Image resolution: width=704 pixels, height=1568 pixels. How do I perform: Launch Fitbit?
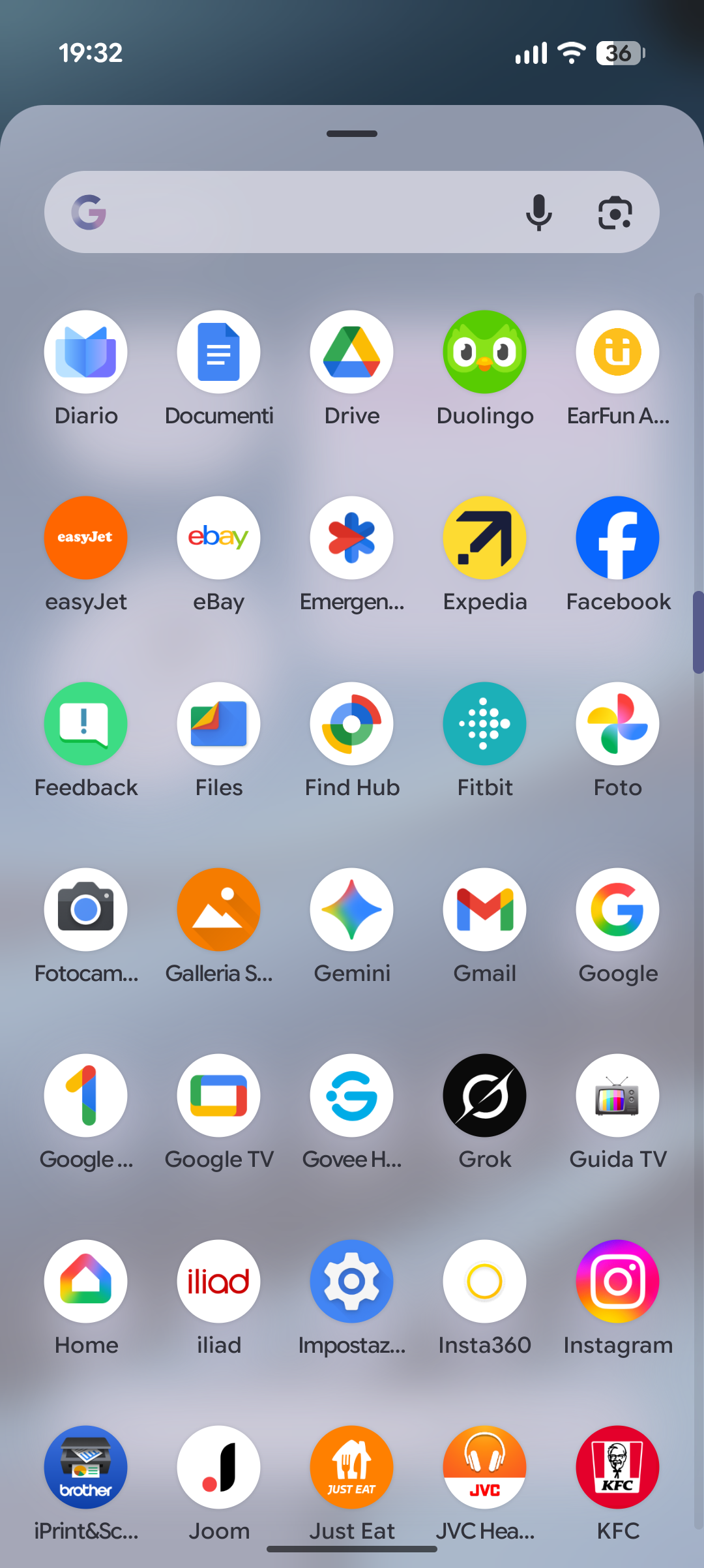click(x=484, y=724)
